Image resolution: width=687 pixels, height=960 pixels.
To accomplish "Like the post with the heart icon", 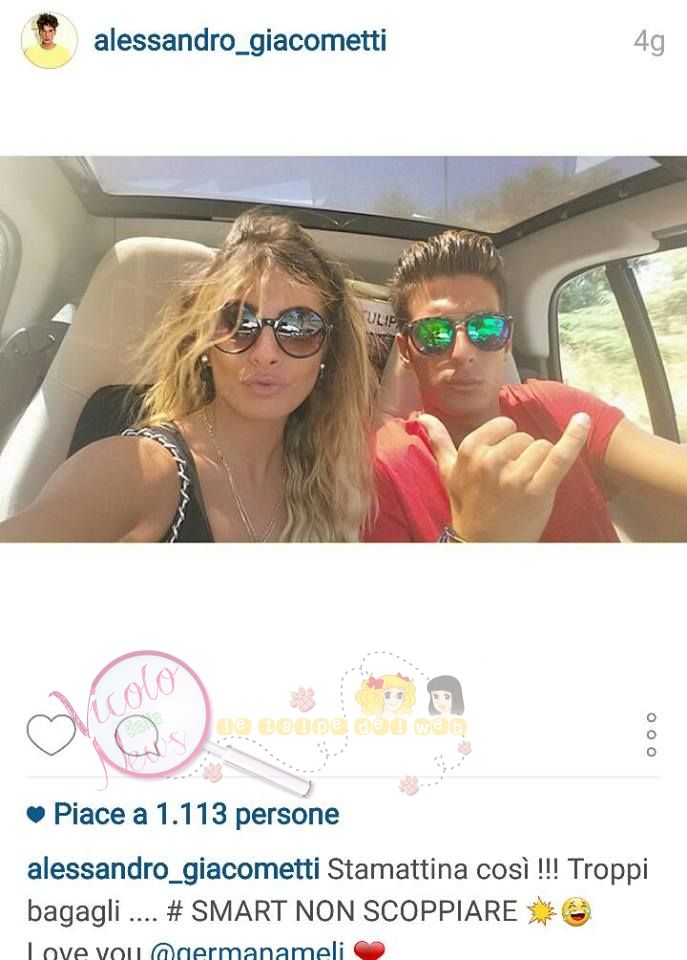I will click(x=51, y=735).
